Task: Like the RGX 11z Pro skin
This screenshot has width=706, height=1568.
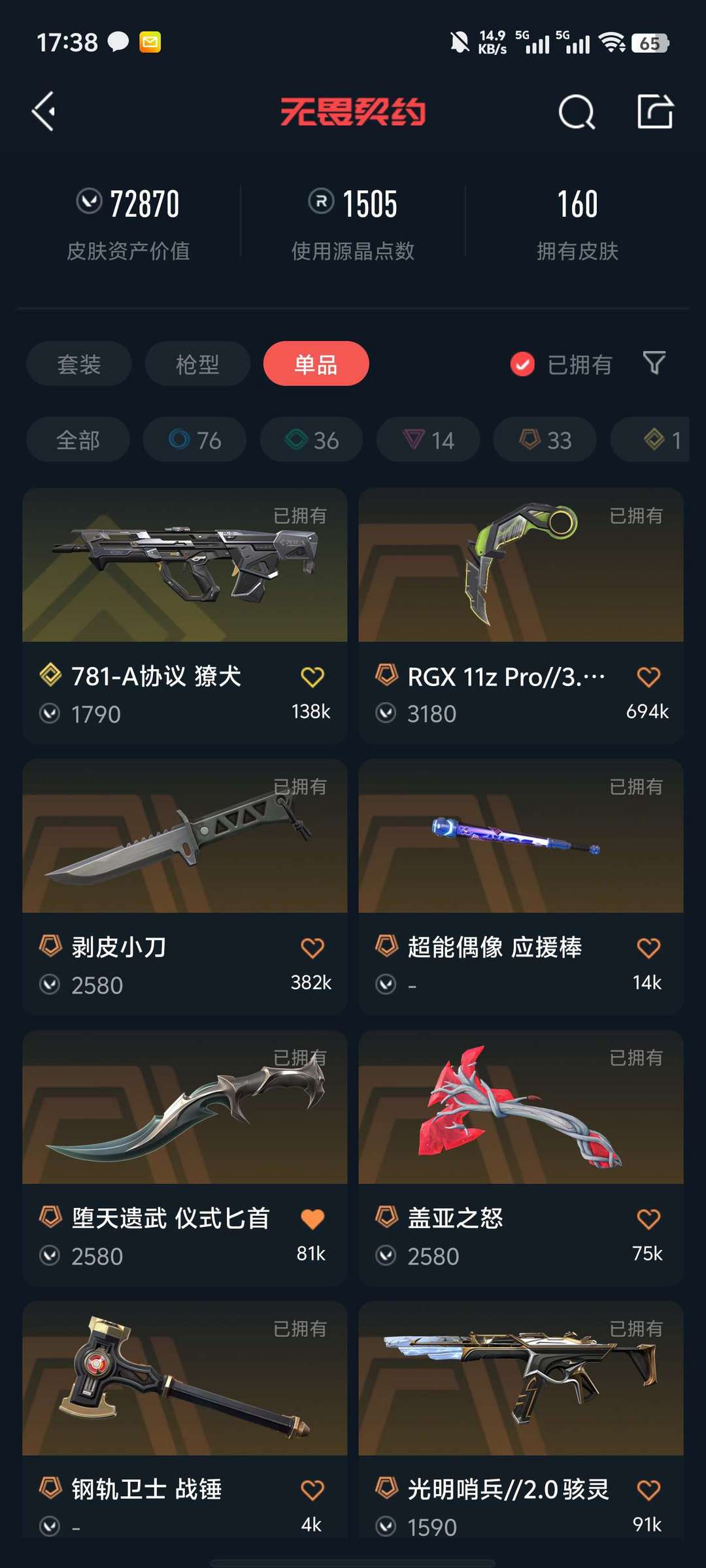Action: pos(648,677)
